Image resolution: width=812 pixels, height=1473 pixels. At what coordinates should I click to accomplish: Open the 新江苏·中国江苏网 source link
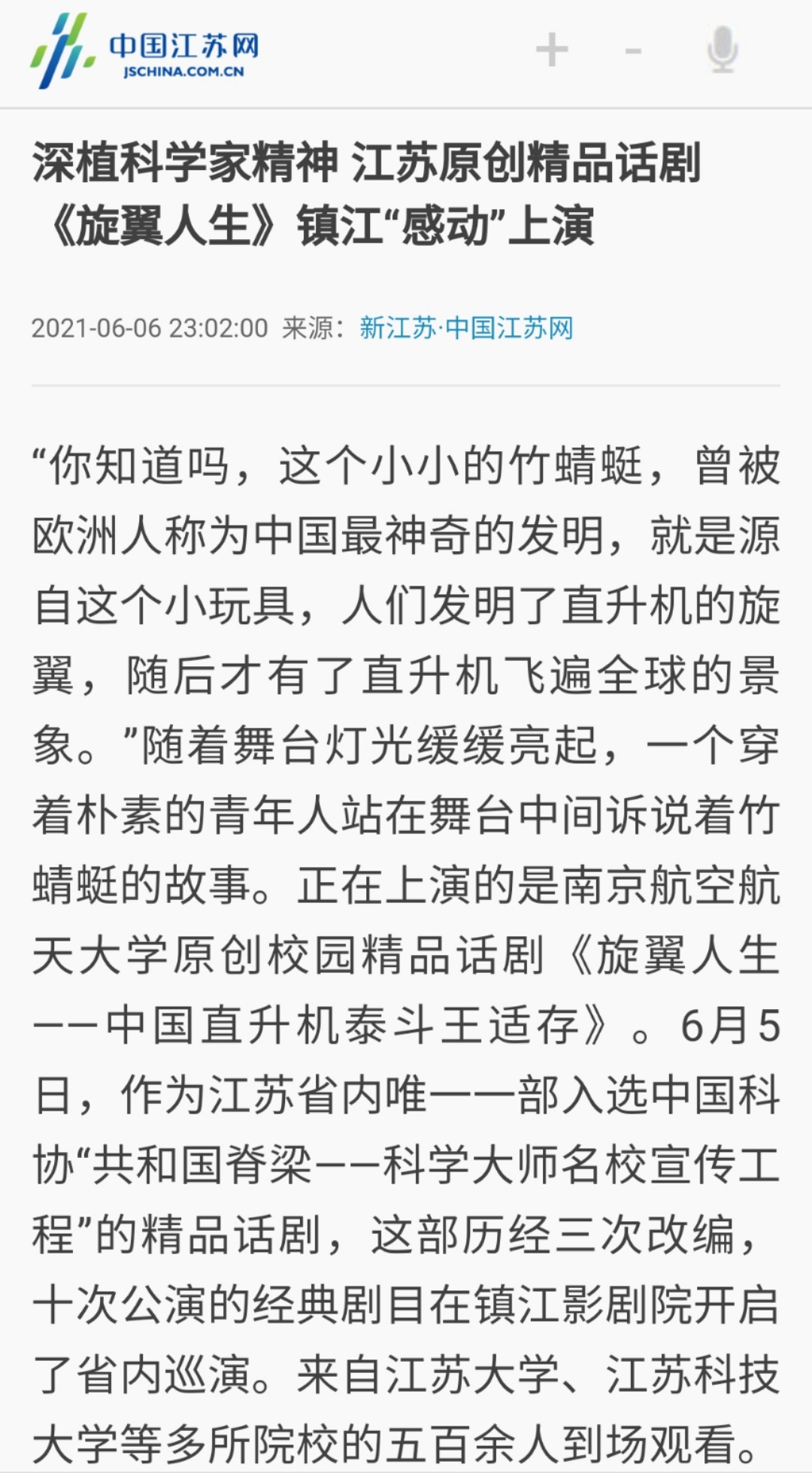(466, 329)
